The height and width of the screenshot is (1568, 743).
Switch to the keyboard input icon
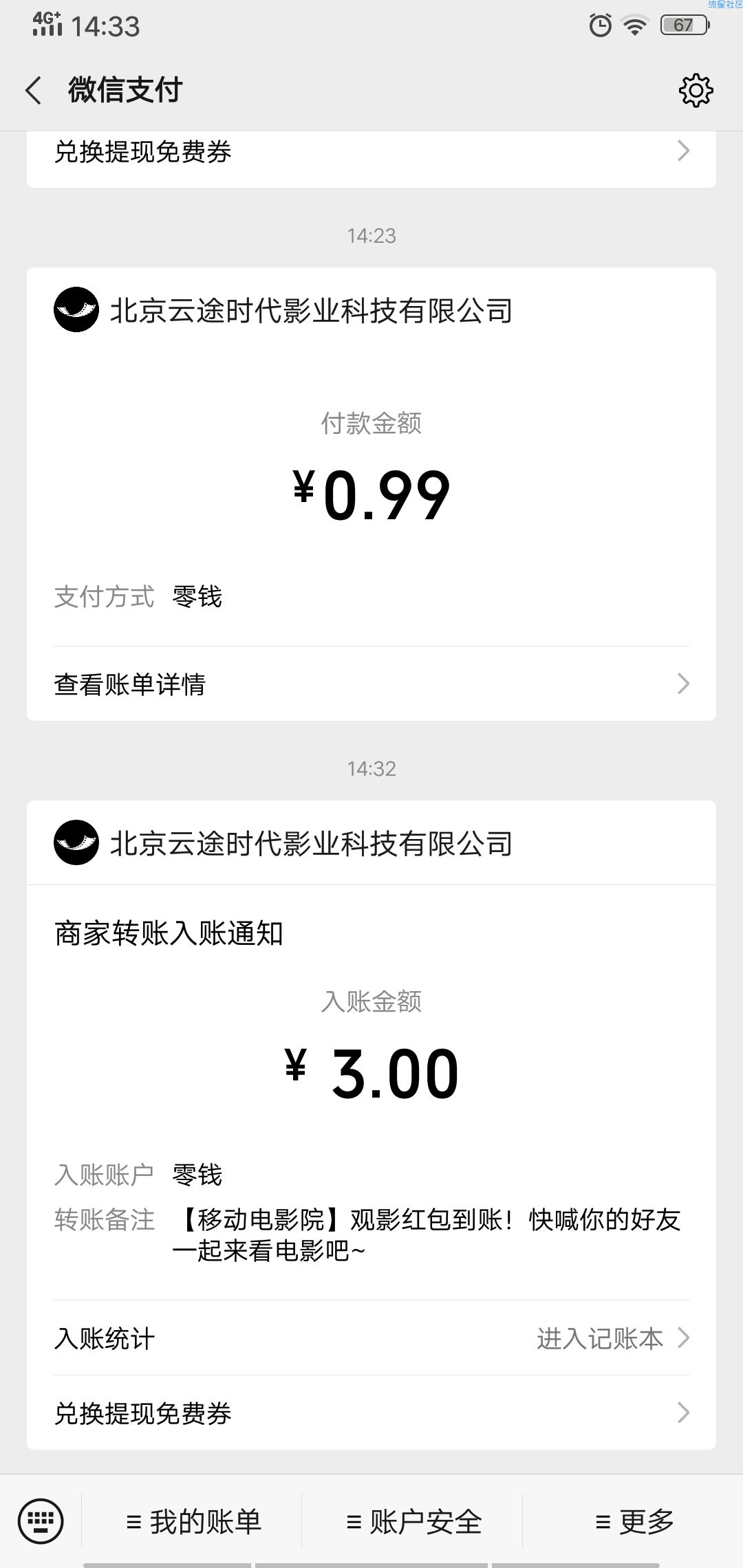pyautogui.click(x=41, y=1521)
